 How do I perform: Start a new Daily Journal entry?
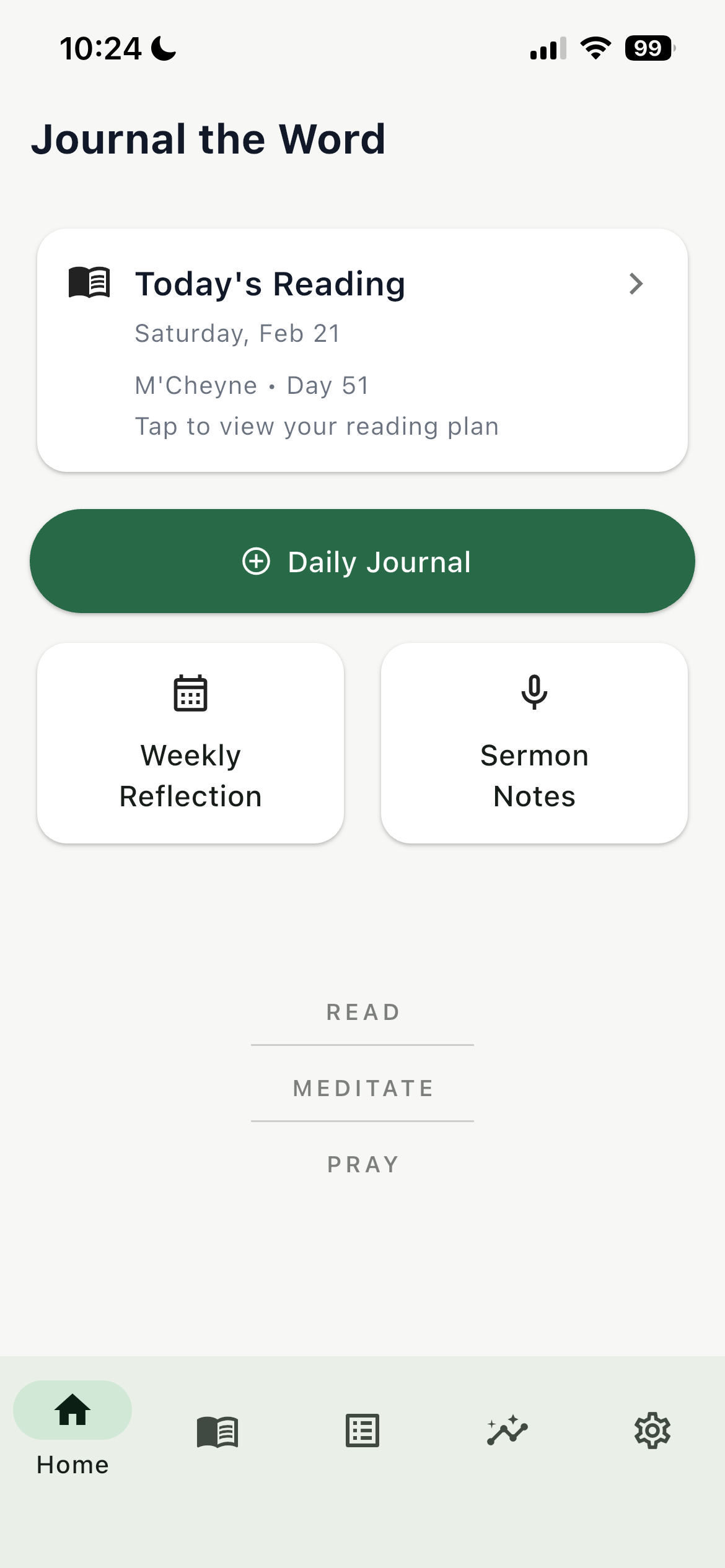point(362,562)
